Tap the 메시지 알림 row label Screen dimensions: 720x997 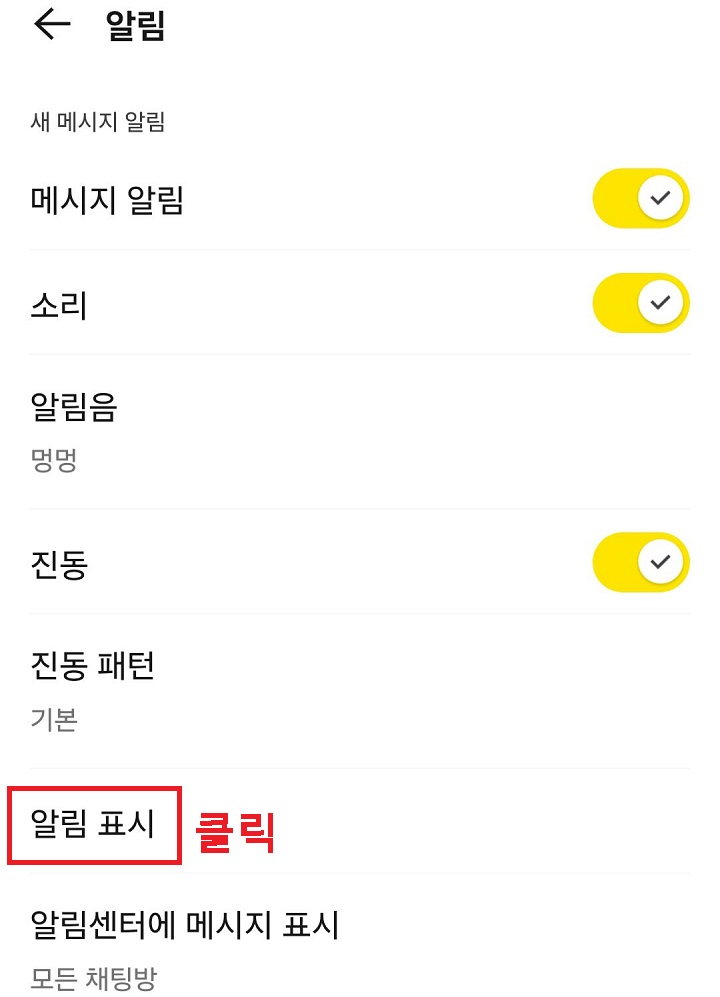pos(103,199)
